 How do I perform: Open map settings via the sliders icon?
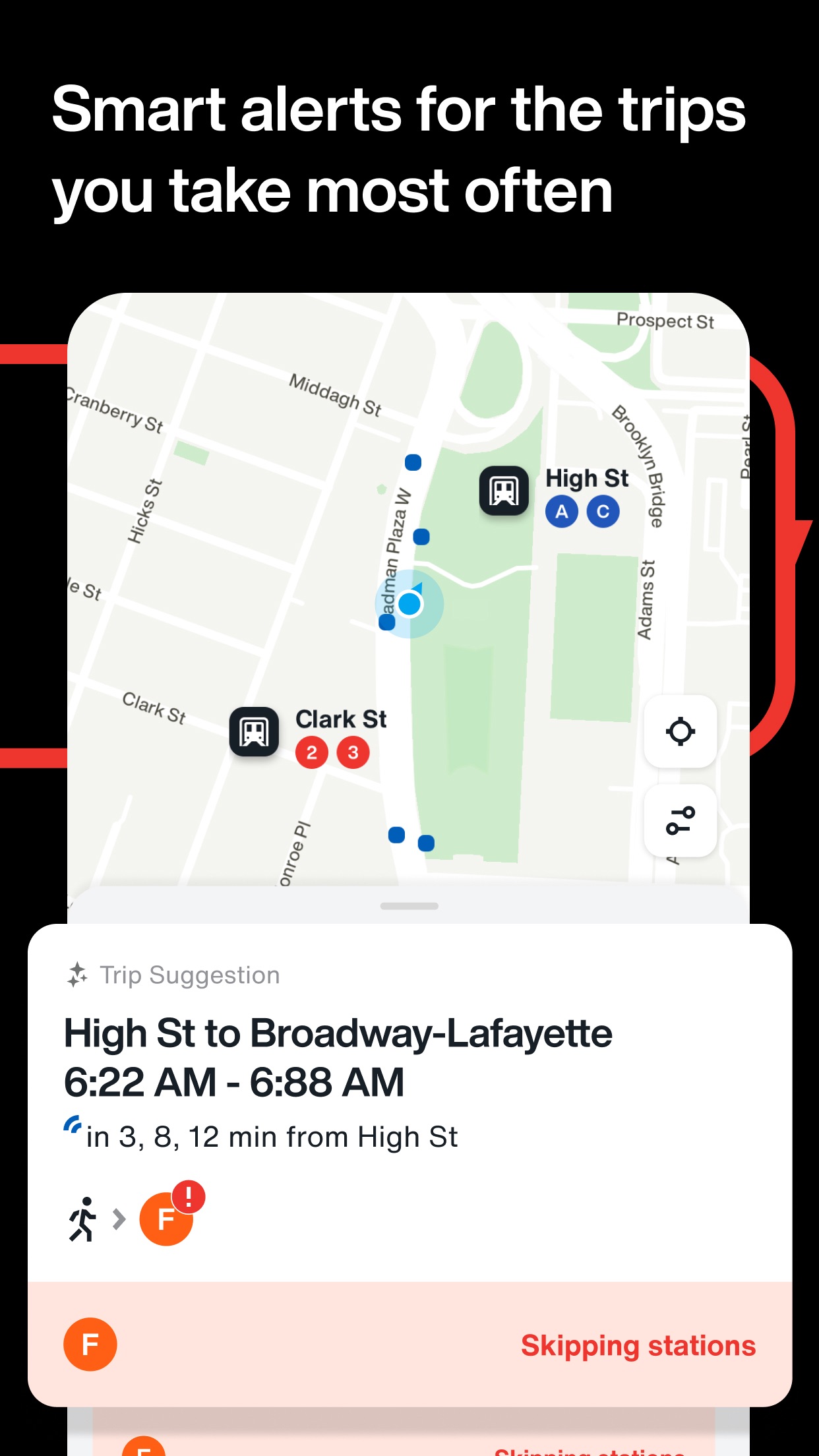tap(681, 822)
